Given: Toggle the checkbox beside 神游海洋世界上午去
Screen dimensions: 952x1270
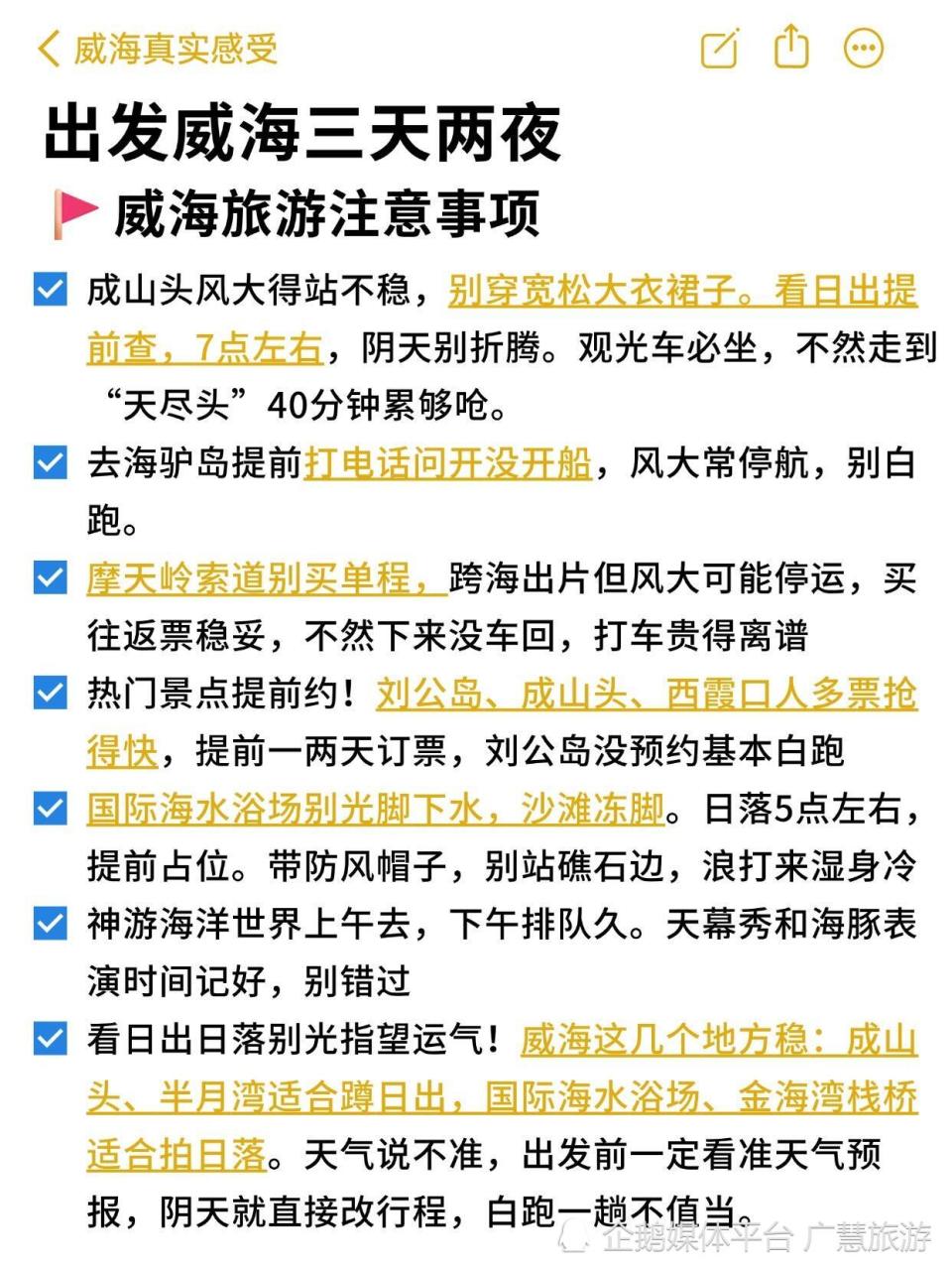Looking at the screenshot, I should [50, 923].
